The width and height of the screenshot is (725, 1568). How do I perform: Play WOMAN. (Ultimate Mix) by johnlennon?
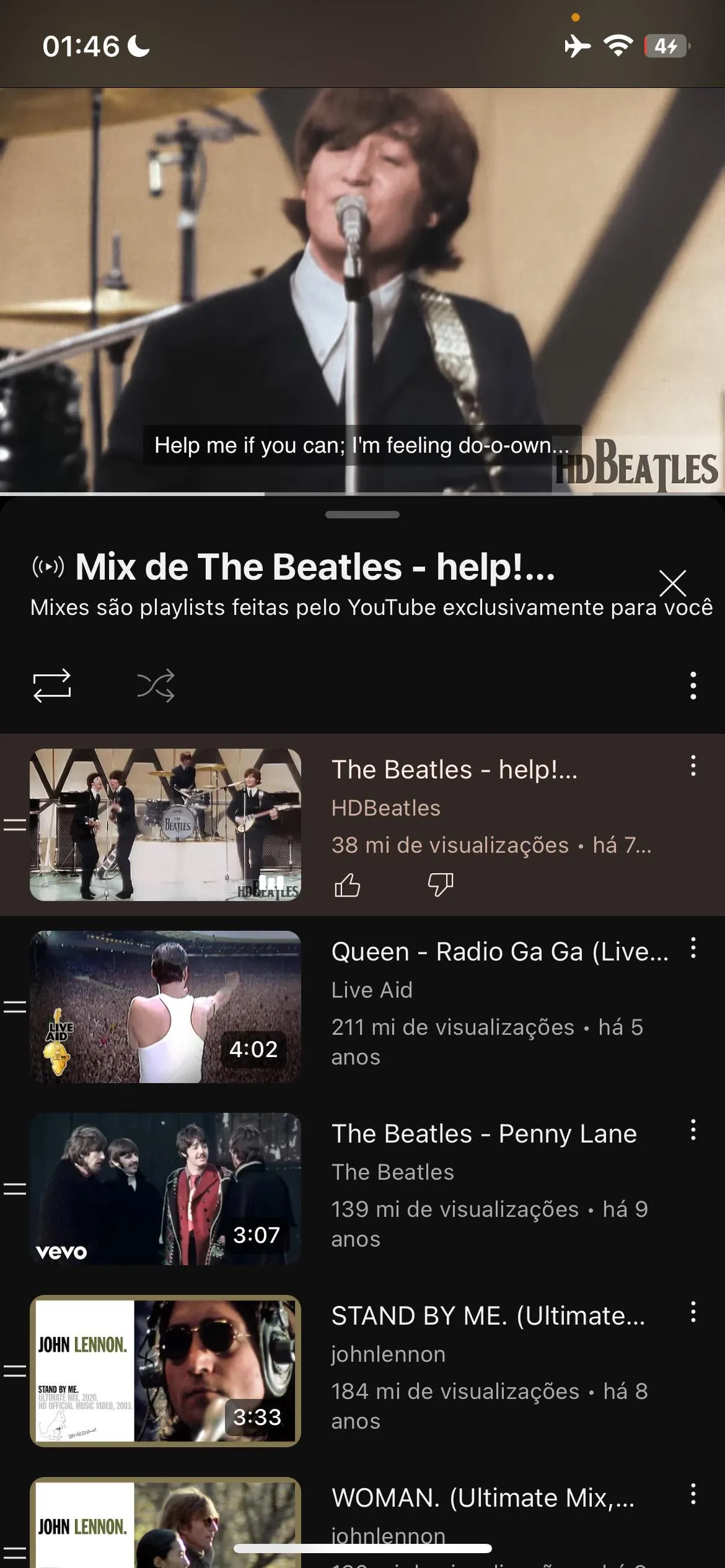pyautogui.click(x=165, y=1523)
